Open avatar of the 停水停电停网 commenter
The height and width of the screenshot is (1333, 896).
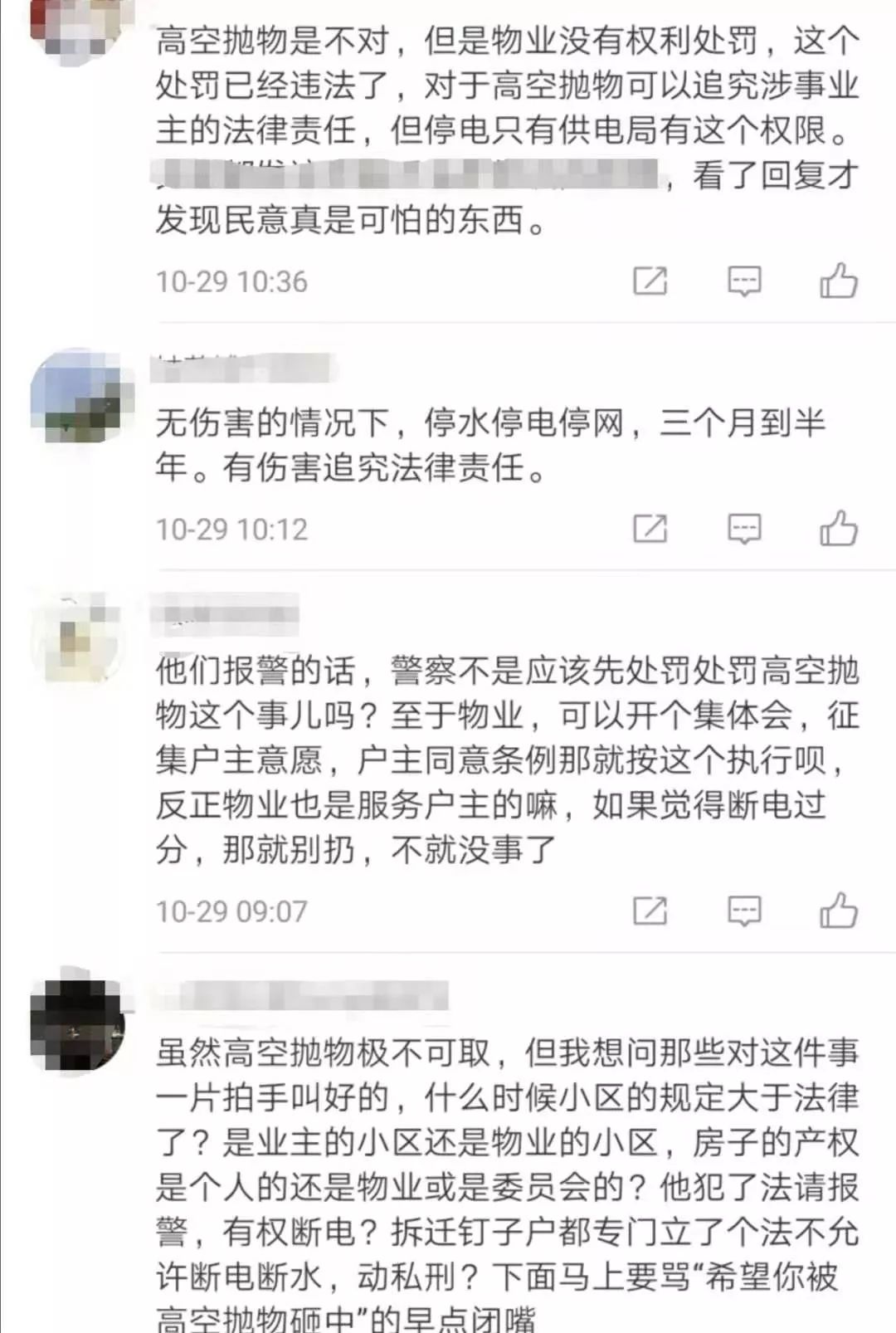[x=80, y=396]
